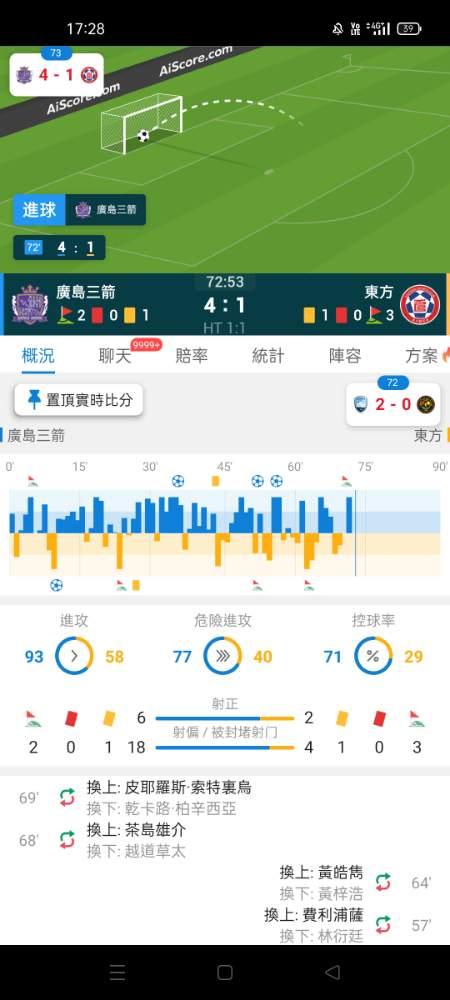Screen dimensions: 450x1000
Task: Switch to the 陣容 lineup tab
Action: tap(345, 356)
